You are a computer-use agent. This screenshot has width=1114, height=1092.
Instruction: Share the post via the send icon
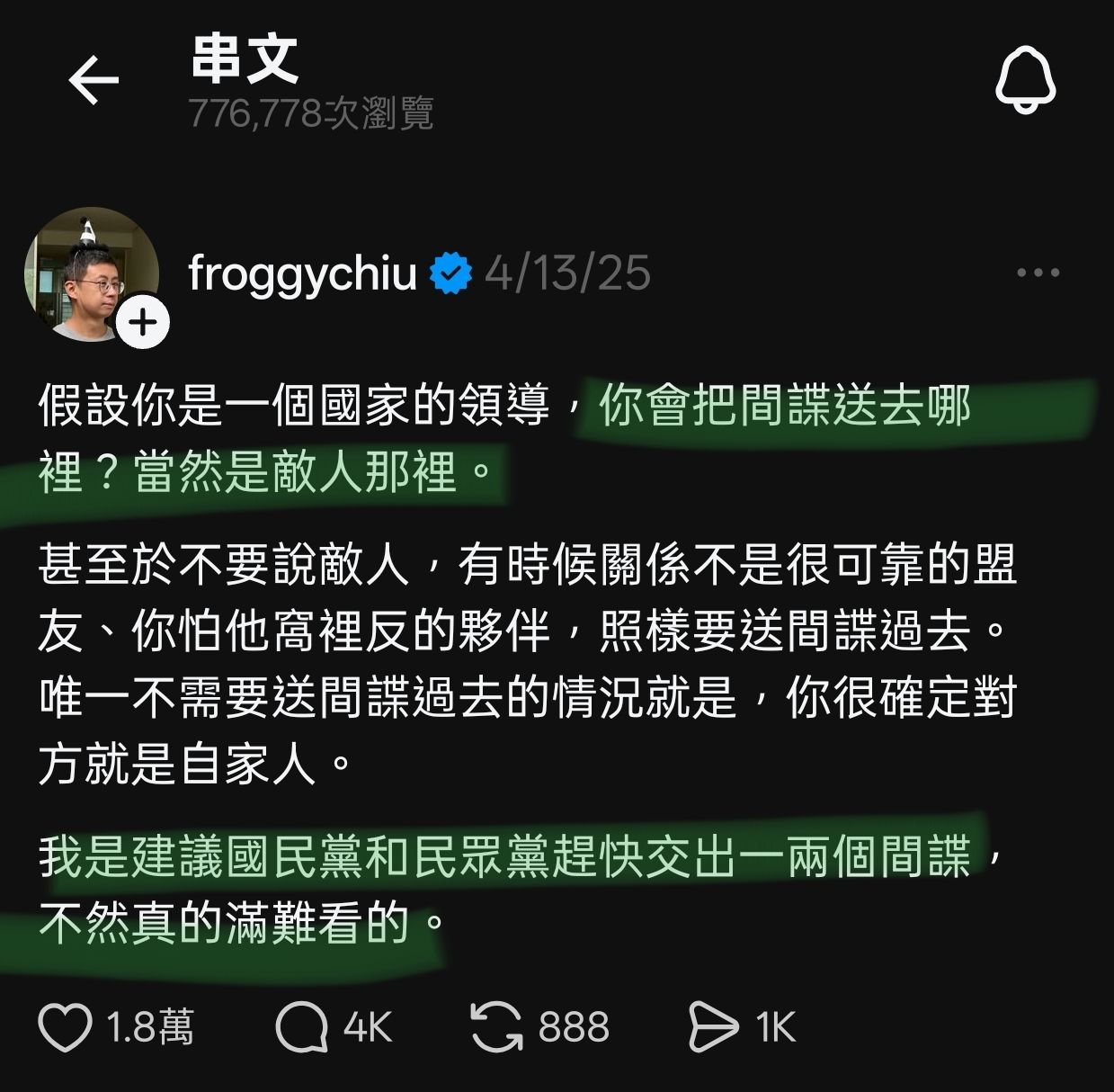click(712, 1026)
